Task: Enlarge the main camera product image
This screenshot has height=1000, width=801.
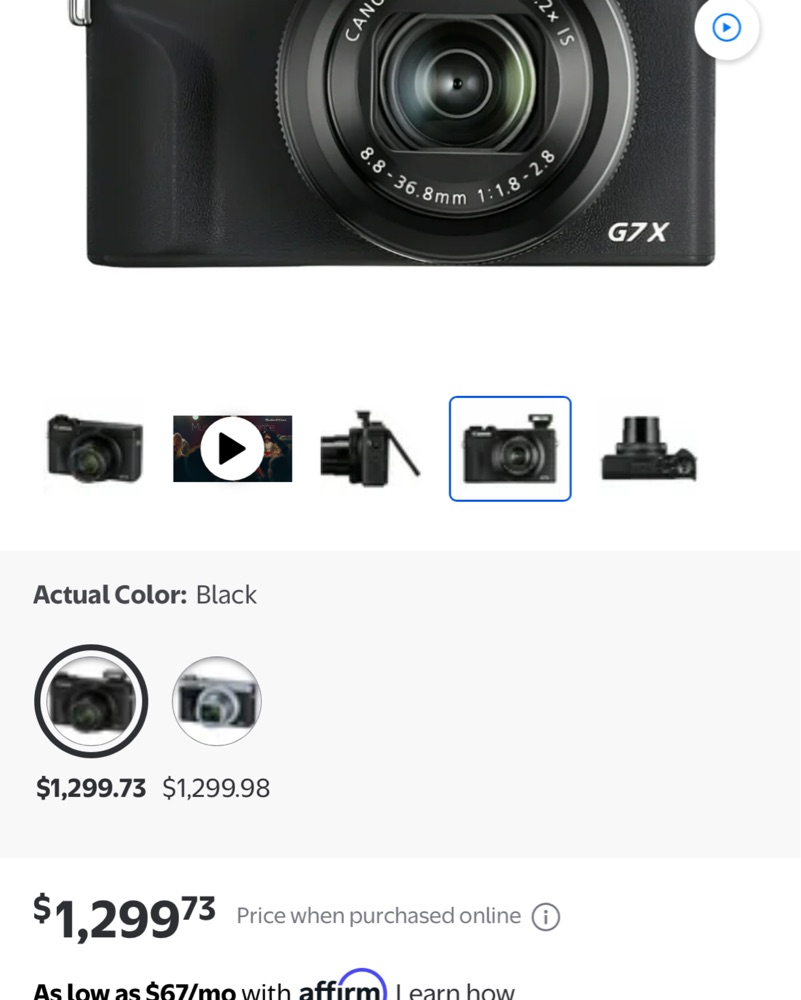Action: coord(400,140)
